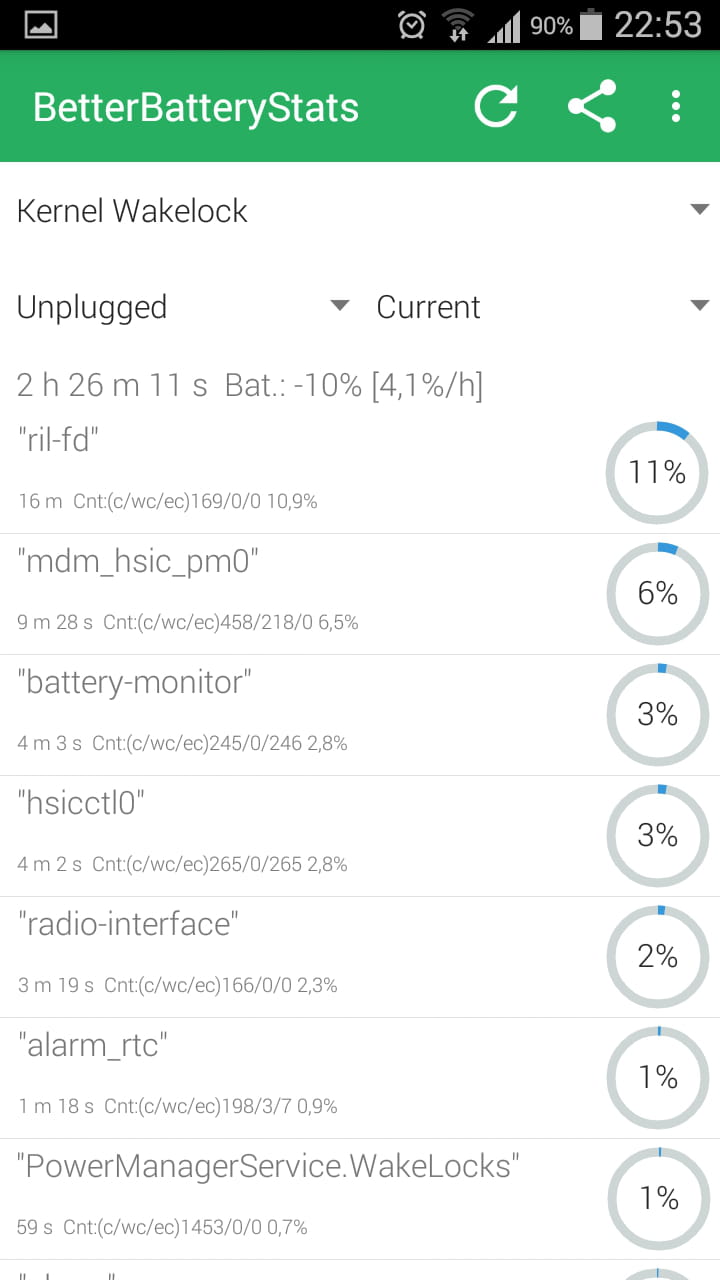
Task: Open the "radio-interface" entry
Action: pos(360,957)
